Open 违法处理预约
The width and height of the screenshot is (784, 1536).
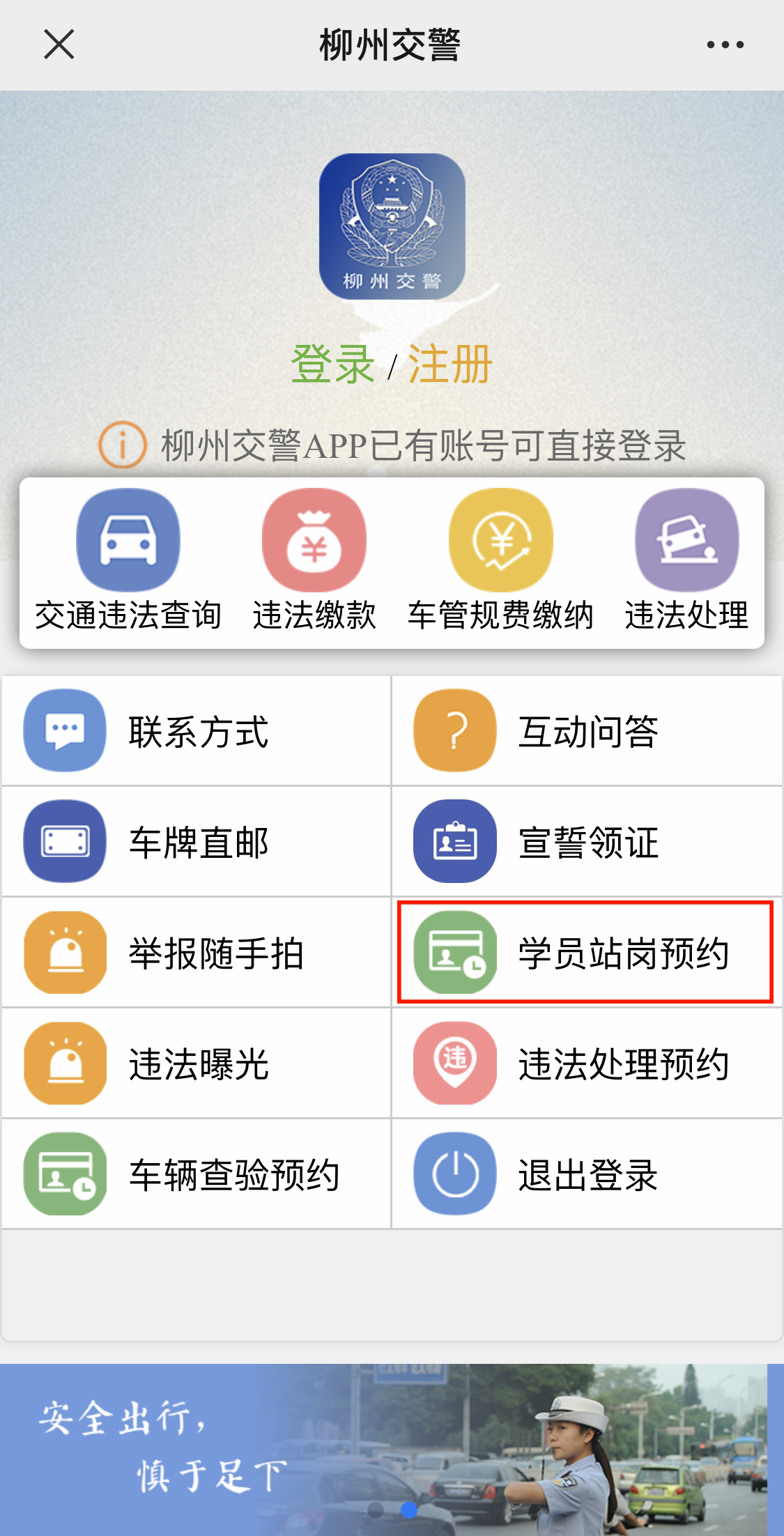click(586, 1063)
